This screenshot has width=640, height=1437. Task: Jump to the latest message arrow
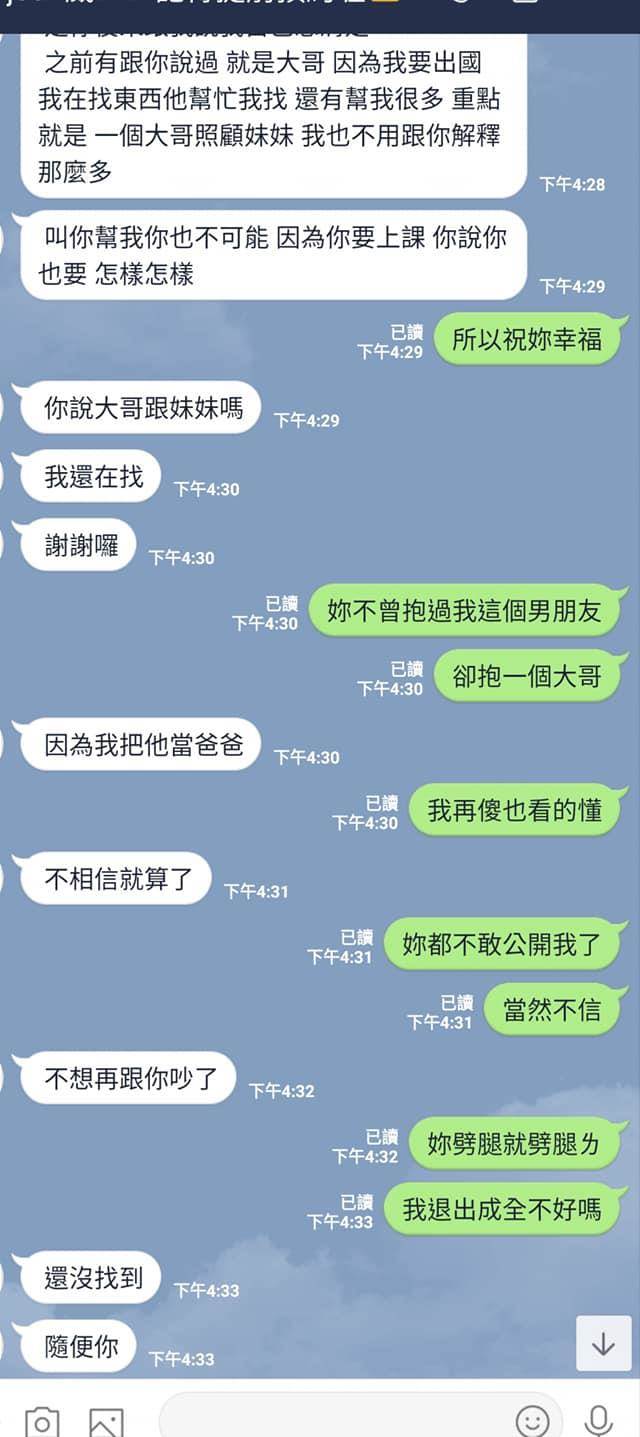[604, 1343]
